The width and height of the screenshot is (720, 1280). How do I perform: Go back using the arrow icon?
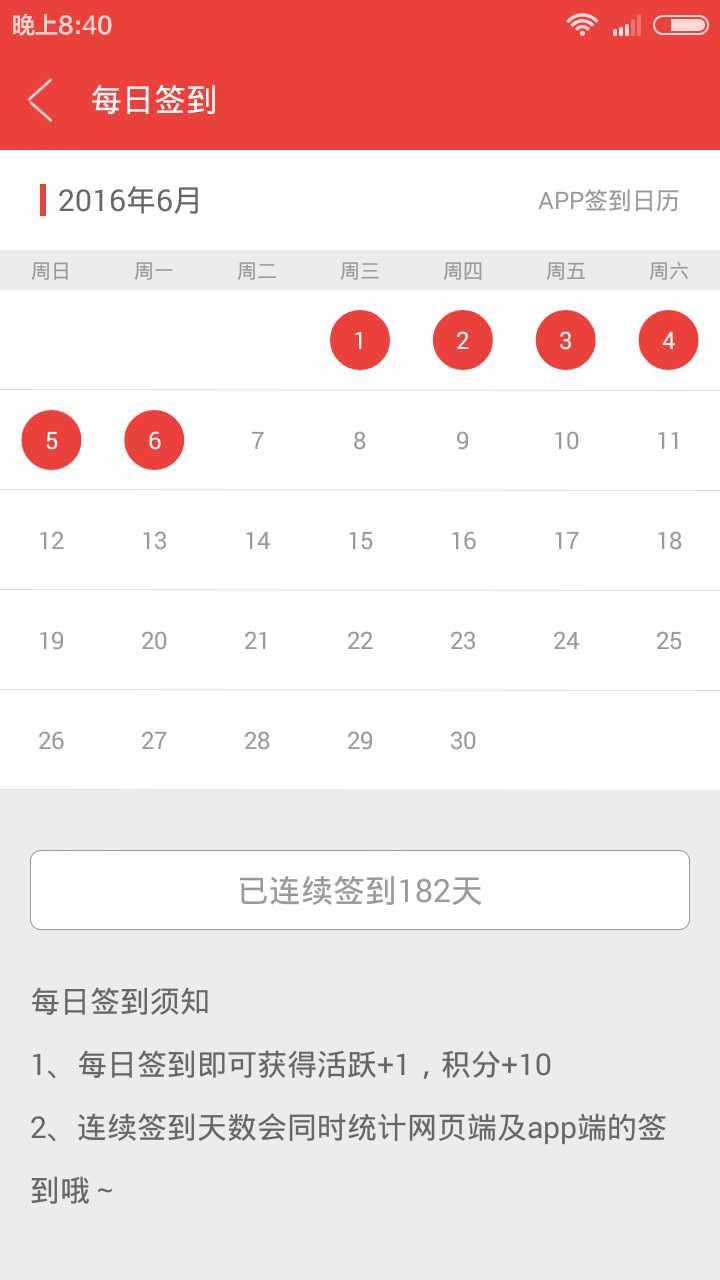[x=41, y=100]
